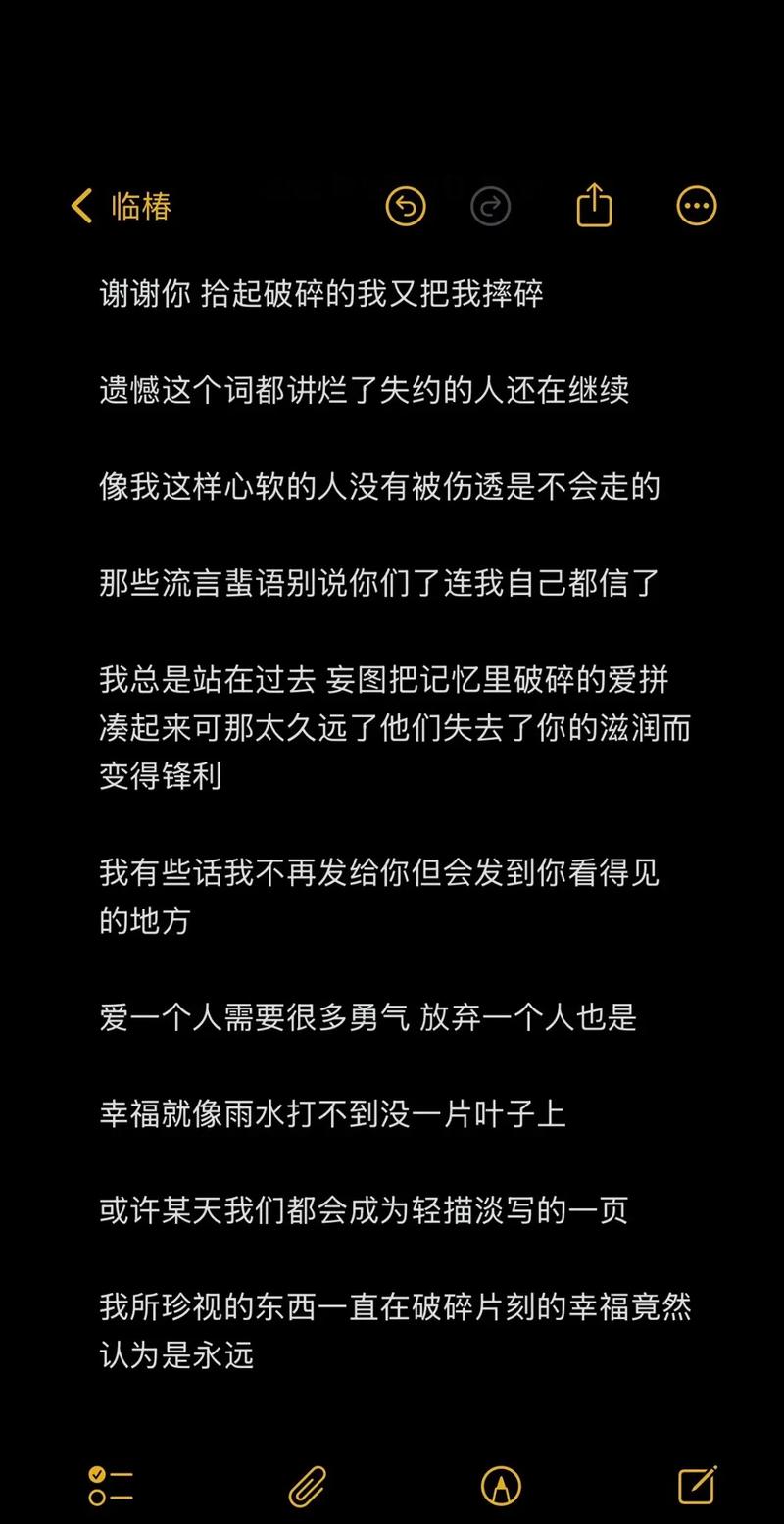The width and height of the screenshot is (784, 1524).
Task: Open the more options menu
Action: 697,206
